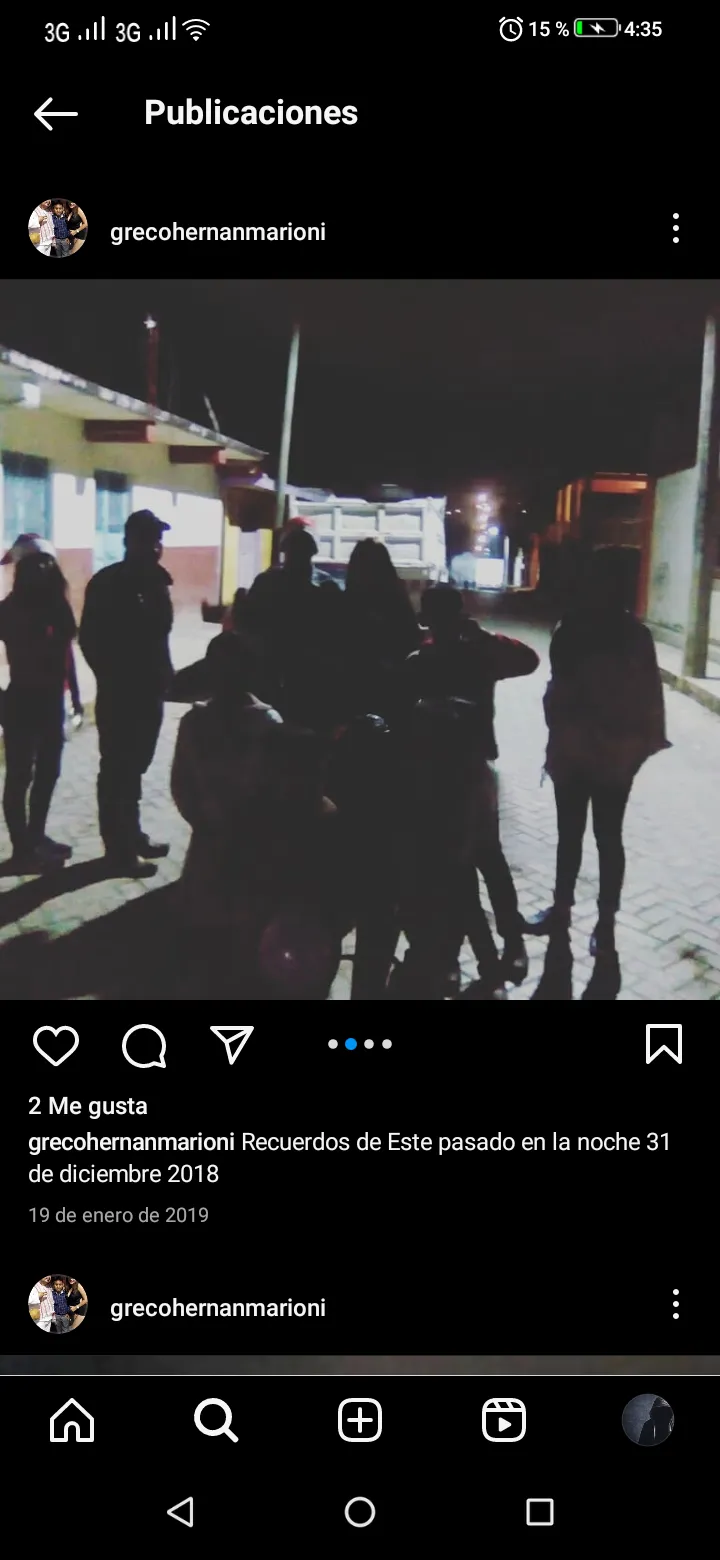
Task: Share the post via send icon
Action: pos(232,1045)
